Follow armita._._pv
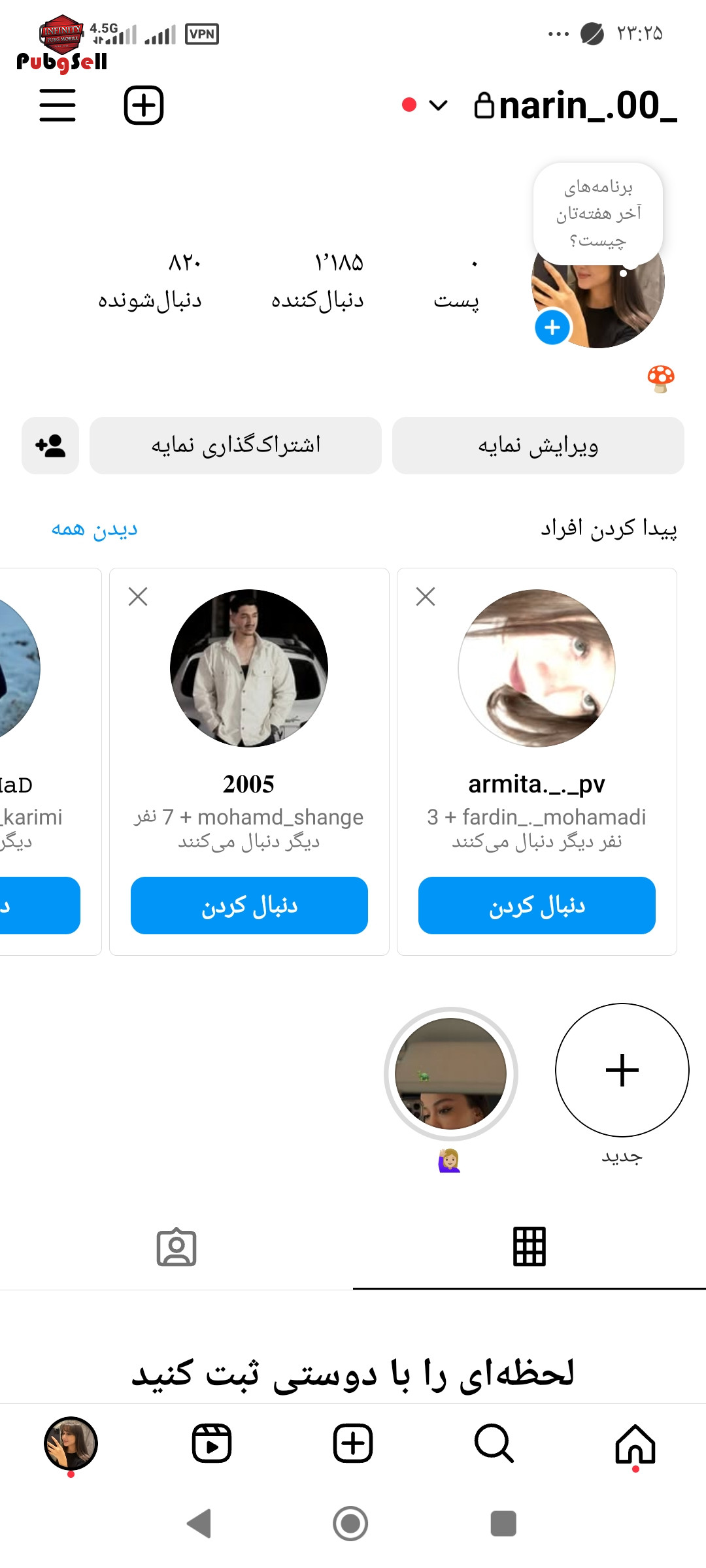706x1568 pixels. [537, 906]
